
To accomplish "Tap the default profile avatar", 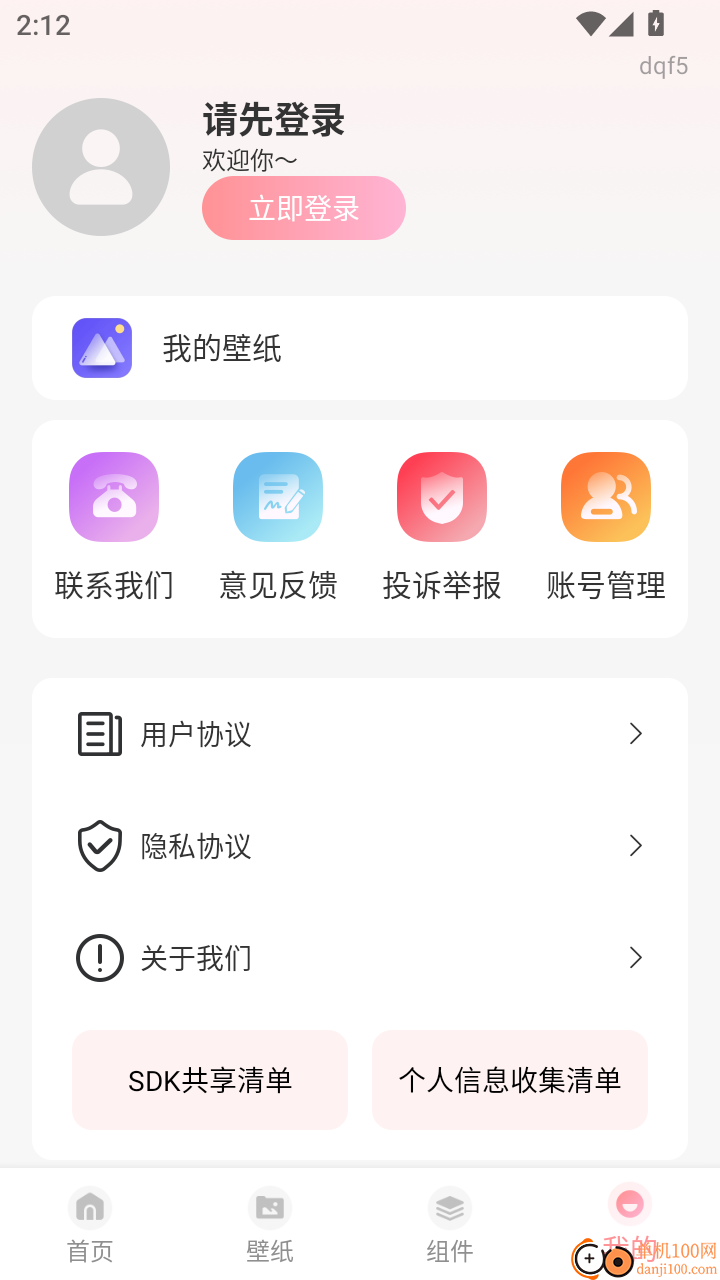I will pyautogui.click(x=100, y=166).
